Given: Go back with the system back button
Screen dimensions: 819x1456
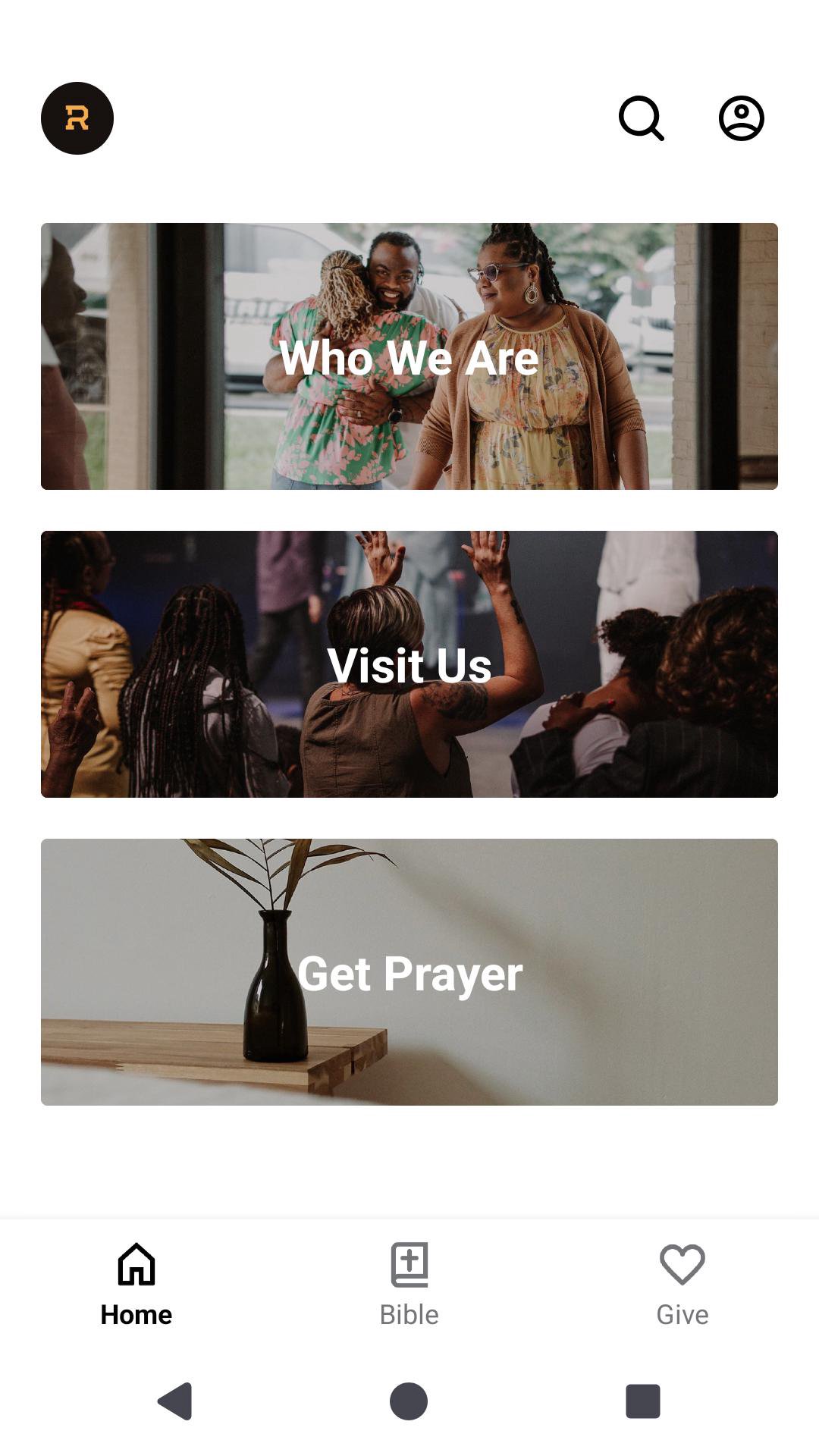Looking at the screenshot, I should point(175,1401).
